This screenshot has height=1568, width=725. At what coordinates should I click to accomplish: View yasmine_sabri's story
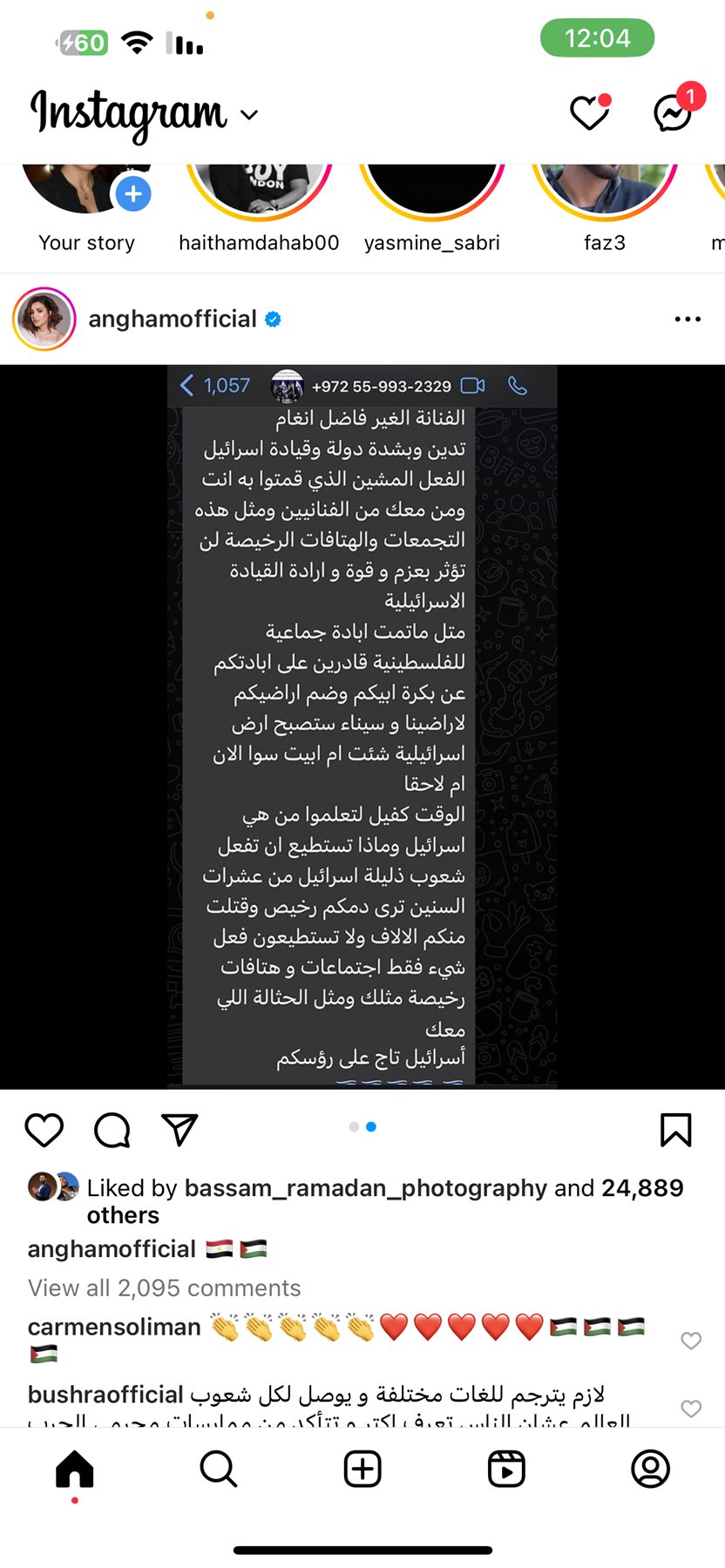click(432, 192)
